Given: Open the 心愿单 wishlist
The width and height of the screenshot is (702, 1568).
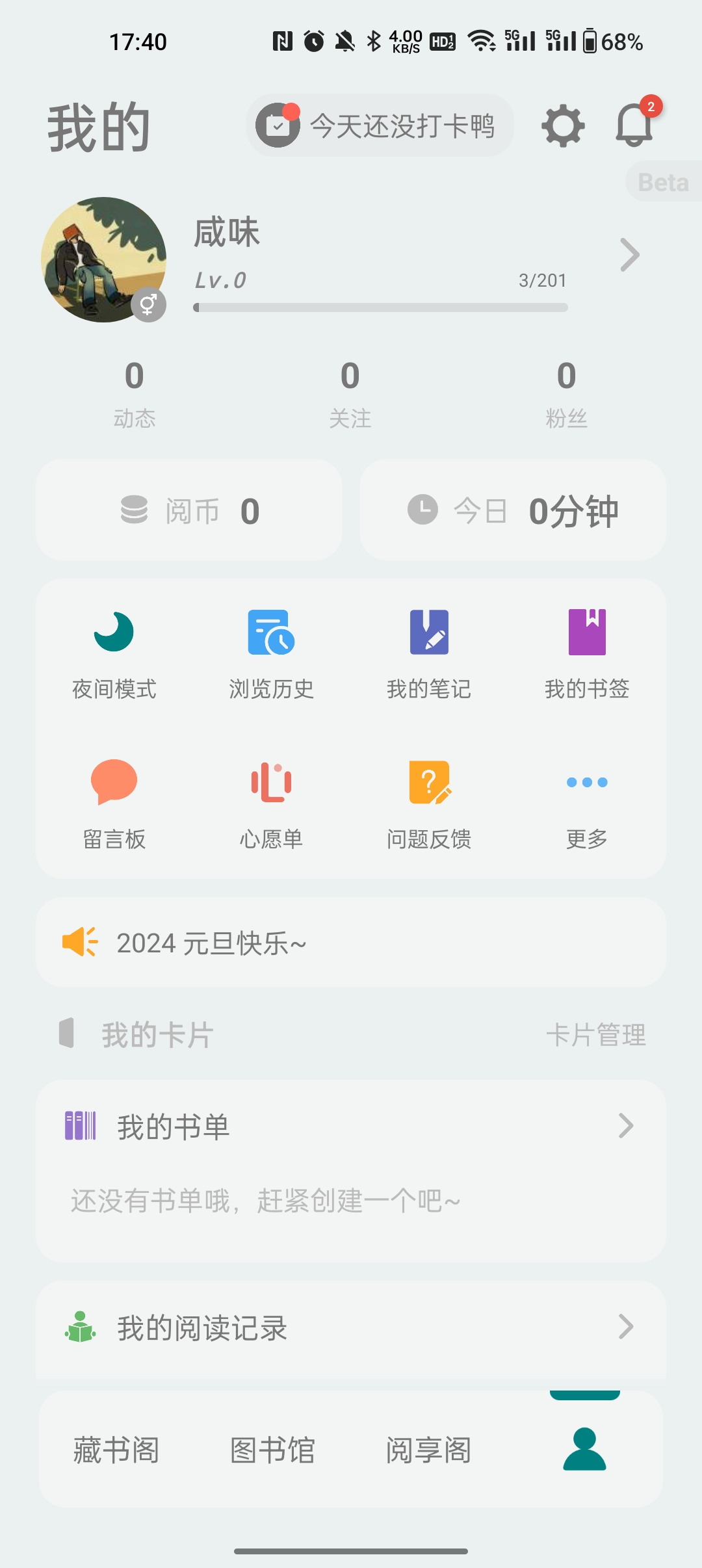Looking at the screenshot, I should pyautogui.click(x=272, y=800).
